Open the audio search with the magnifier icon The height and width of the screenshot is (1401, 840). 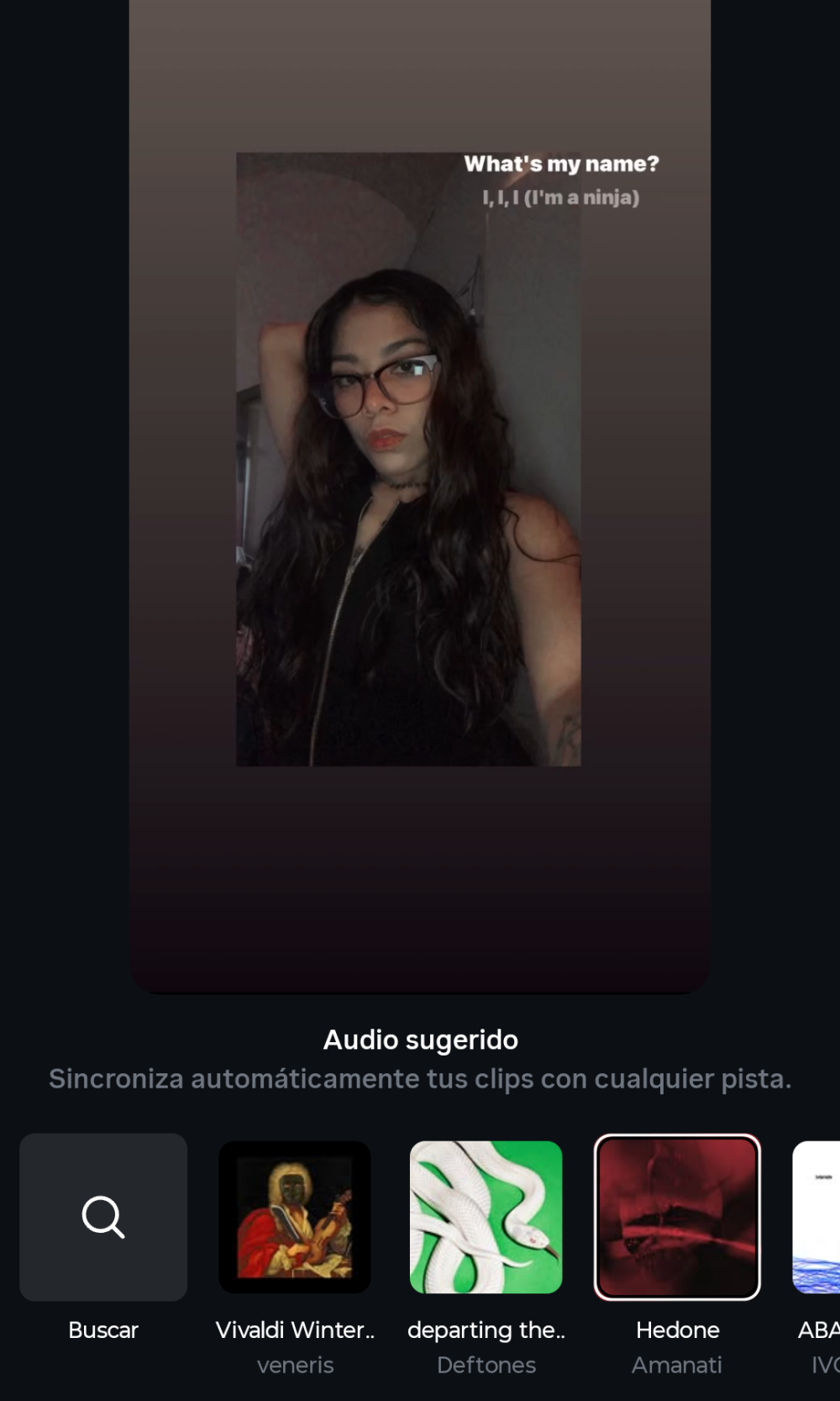pos(102,1216)
